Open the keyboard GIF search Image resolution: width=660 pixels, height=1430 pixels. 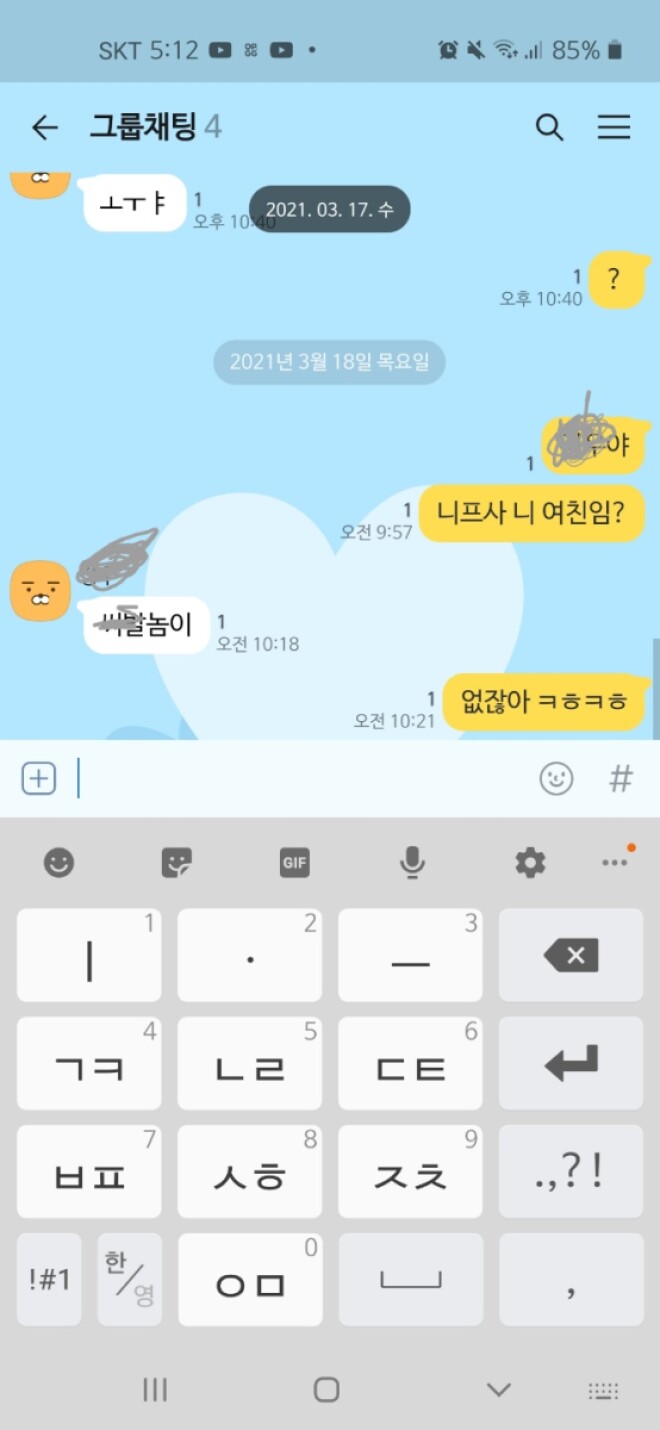click(294, 862)
